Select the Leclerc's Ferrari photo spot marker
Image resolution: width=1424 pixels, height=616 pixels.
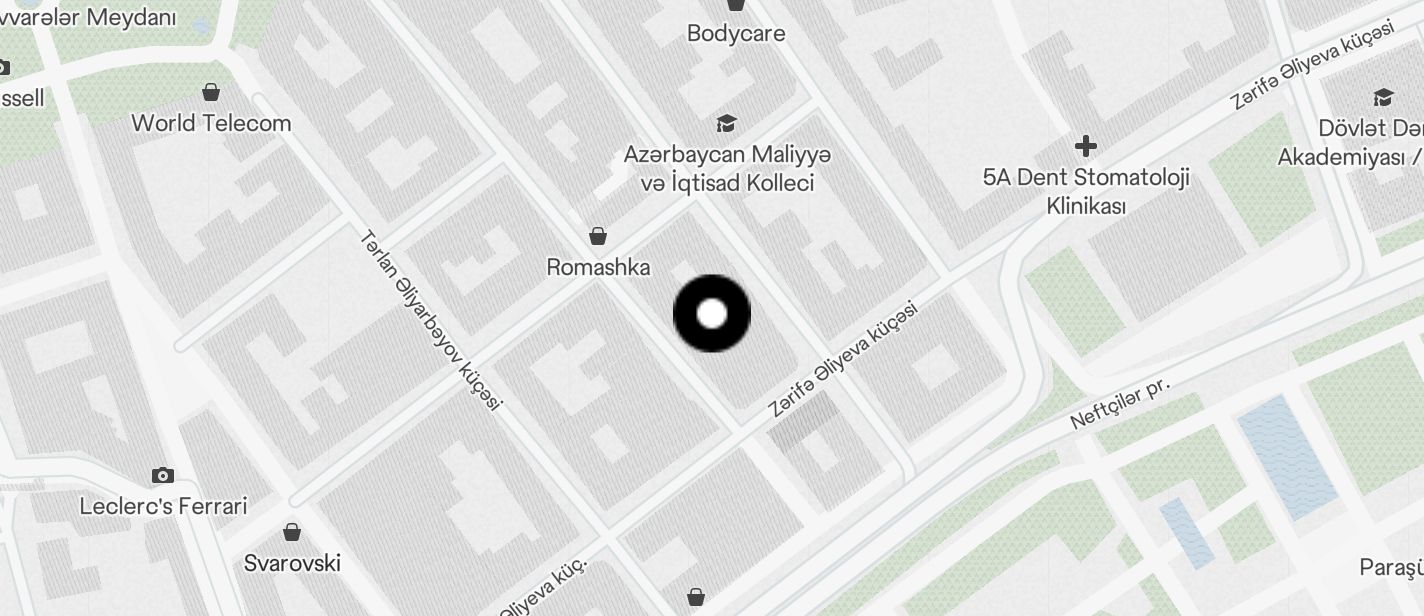tap(163, 475)
